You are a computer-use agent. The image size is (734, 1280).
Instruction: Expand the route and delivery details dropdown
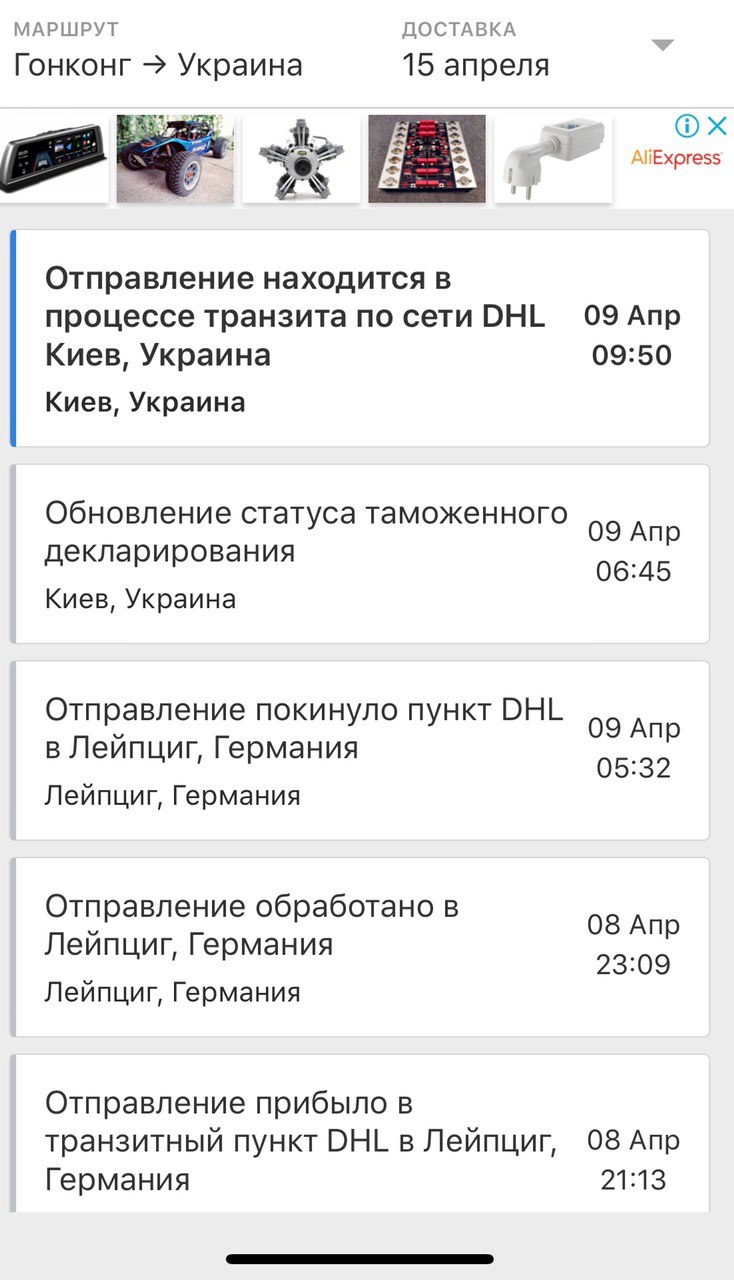[662, 45]
